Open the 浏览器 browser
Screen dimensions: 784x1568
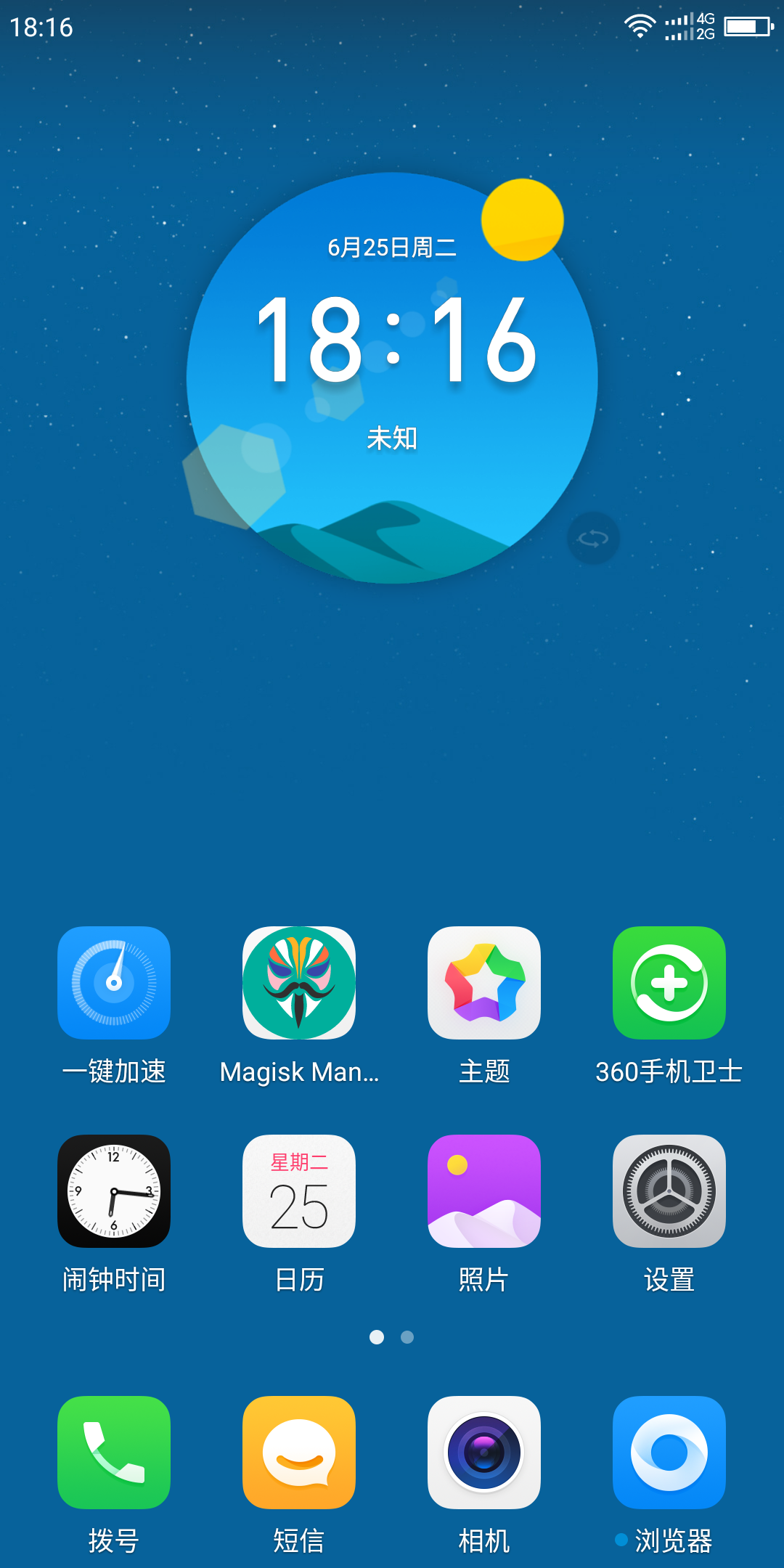[669, 1453]
